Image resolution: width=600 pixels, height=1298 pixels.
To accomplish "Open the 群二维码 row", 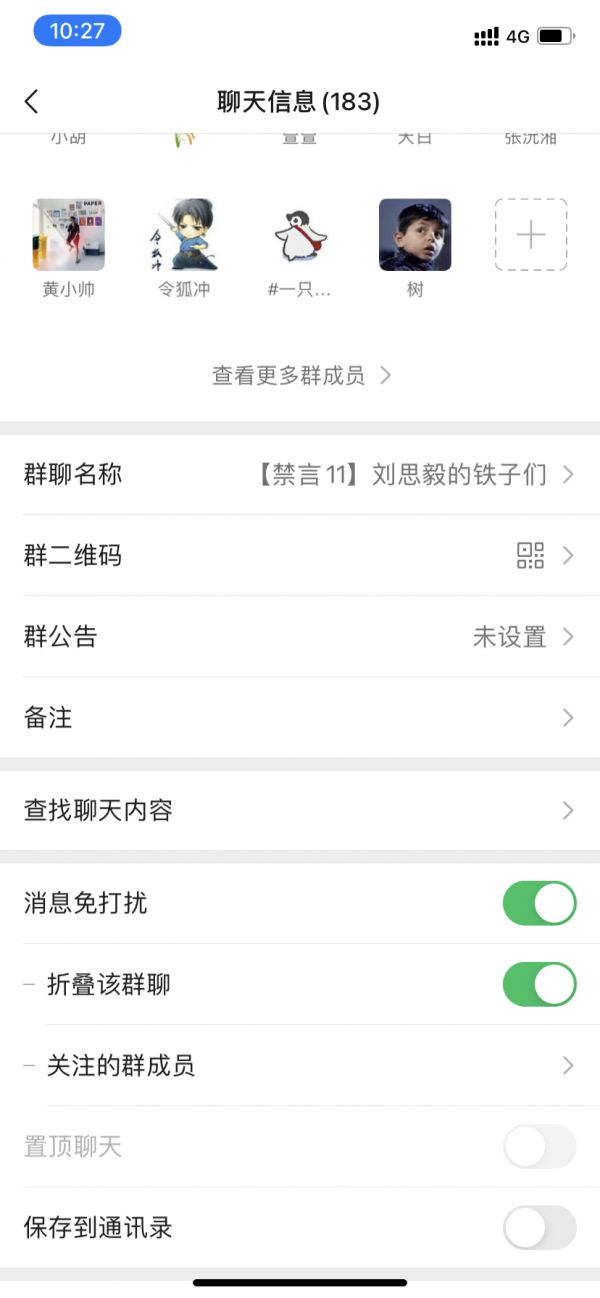I will pos(300,555).
